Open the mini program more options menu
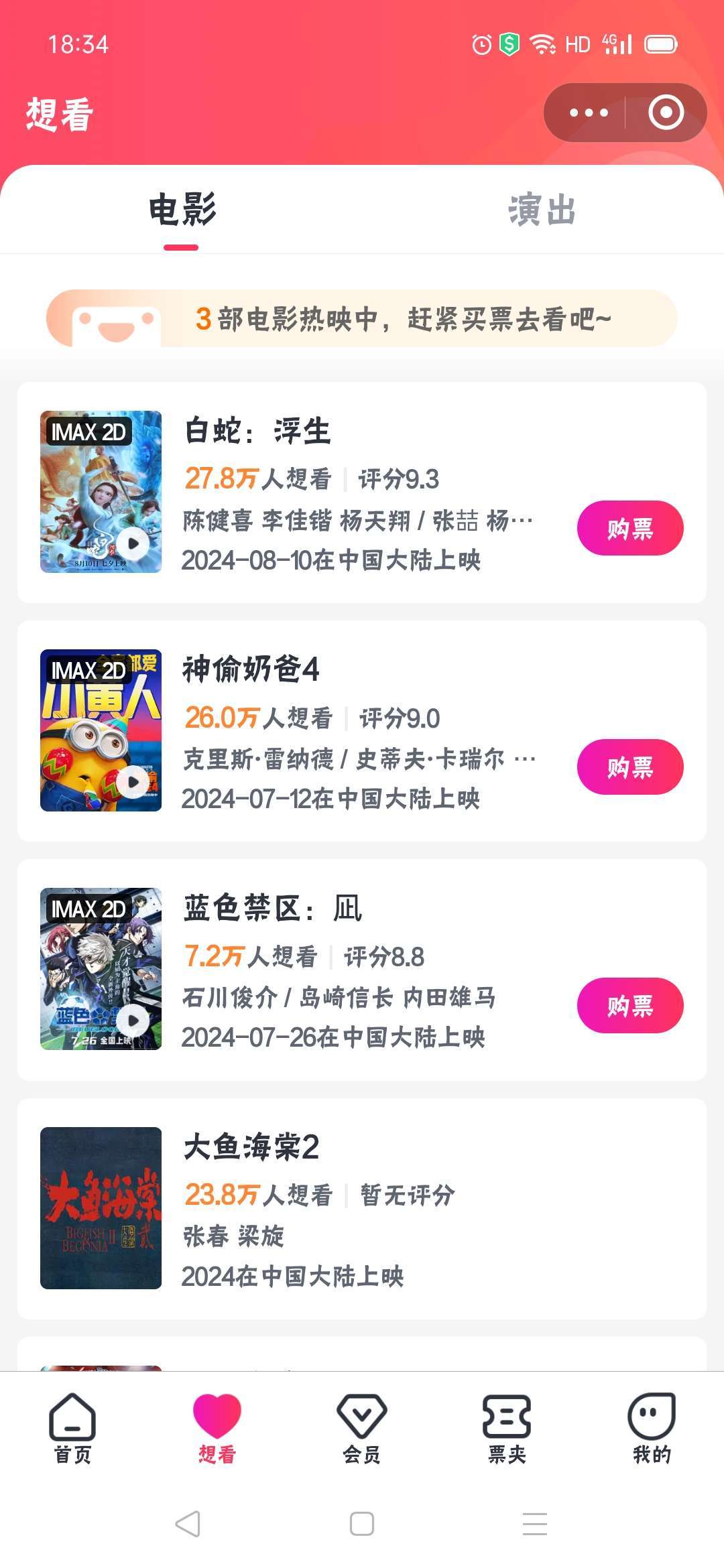Viewport: 724px width, 1568px height. (588, 113)
